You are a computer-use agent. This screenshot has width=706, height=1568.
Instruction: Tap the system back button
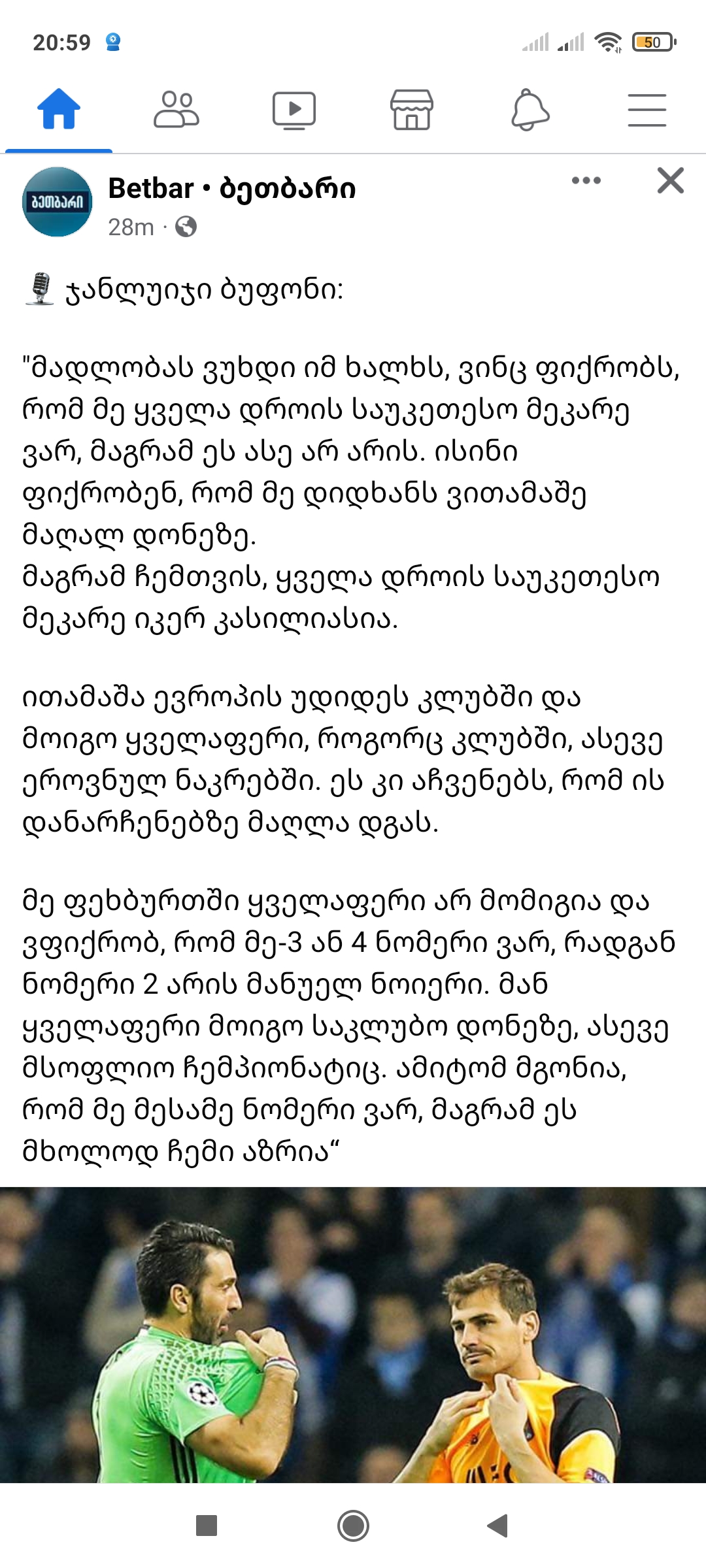click(x=498, y=1526)
